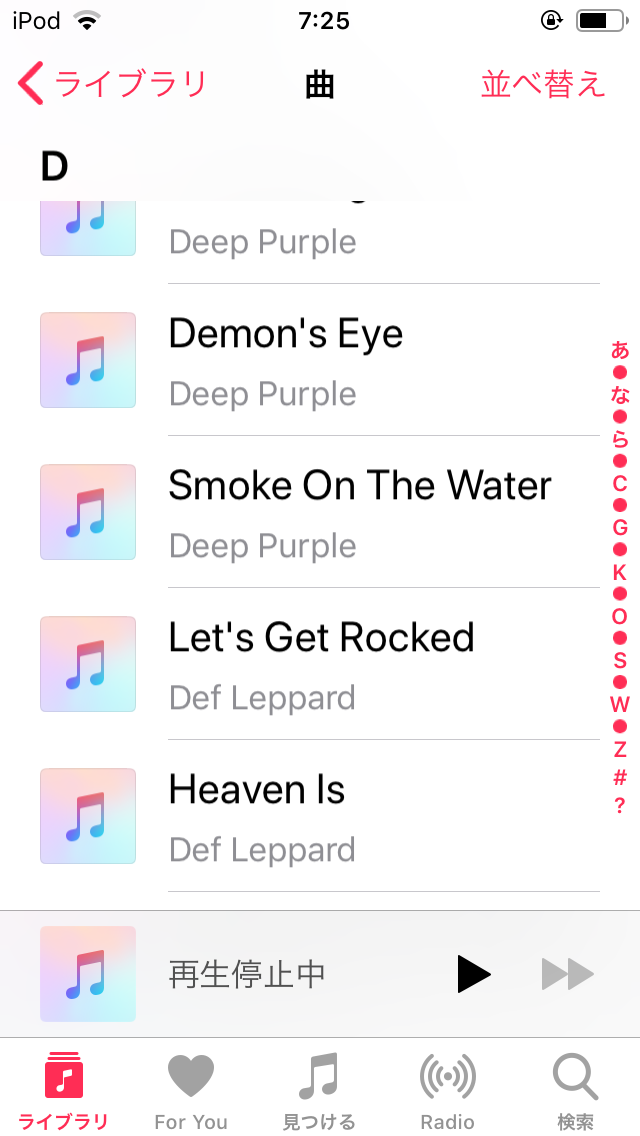
Task: Play Demon's Eye by Deep Purple
Action: tap(320, 360)
